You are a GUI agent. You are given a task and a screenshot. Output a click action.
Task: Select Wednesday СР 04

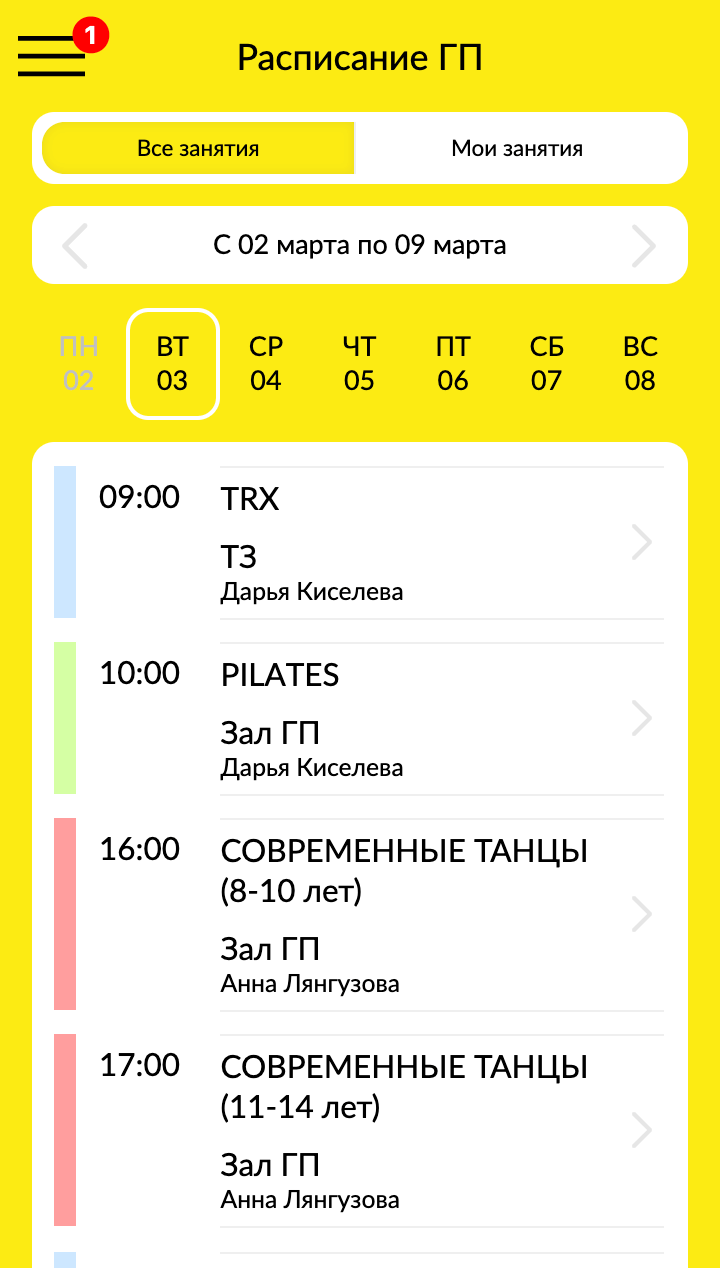(x=266, y=364)
